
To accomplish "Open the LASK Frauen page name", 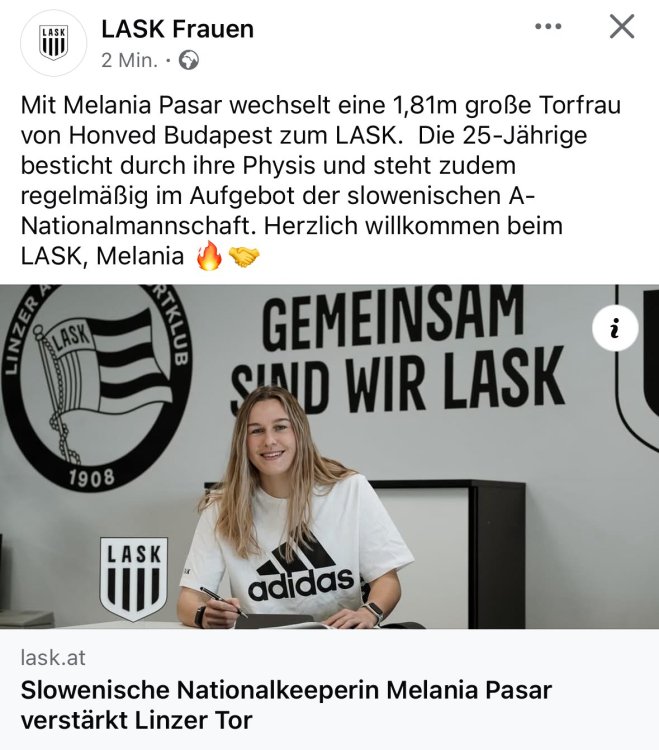I will pyautogui.click(x=177, y=29).
